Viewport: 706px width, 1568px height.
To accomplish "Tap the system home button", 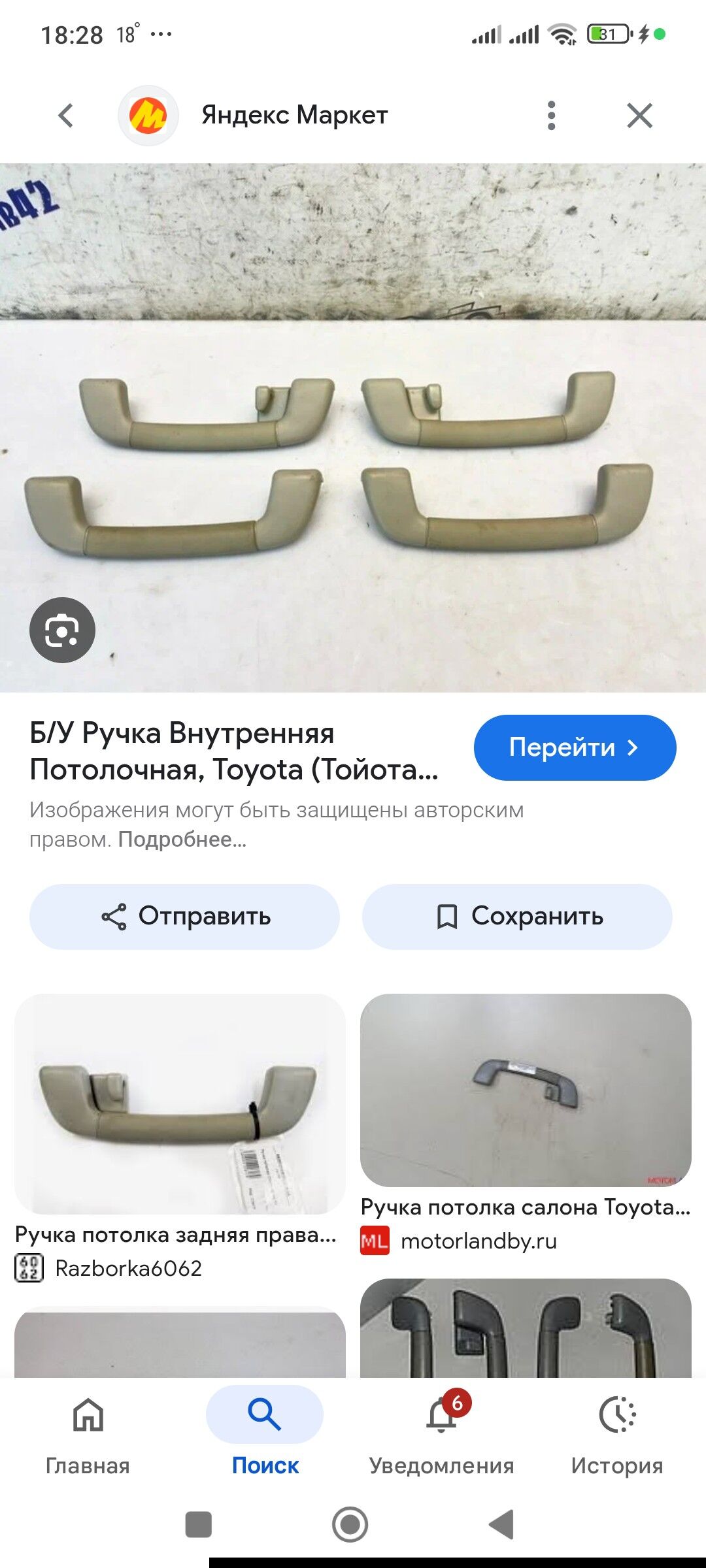I will tap(350, 1525).
